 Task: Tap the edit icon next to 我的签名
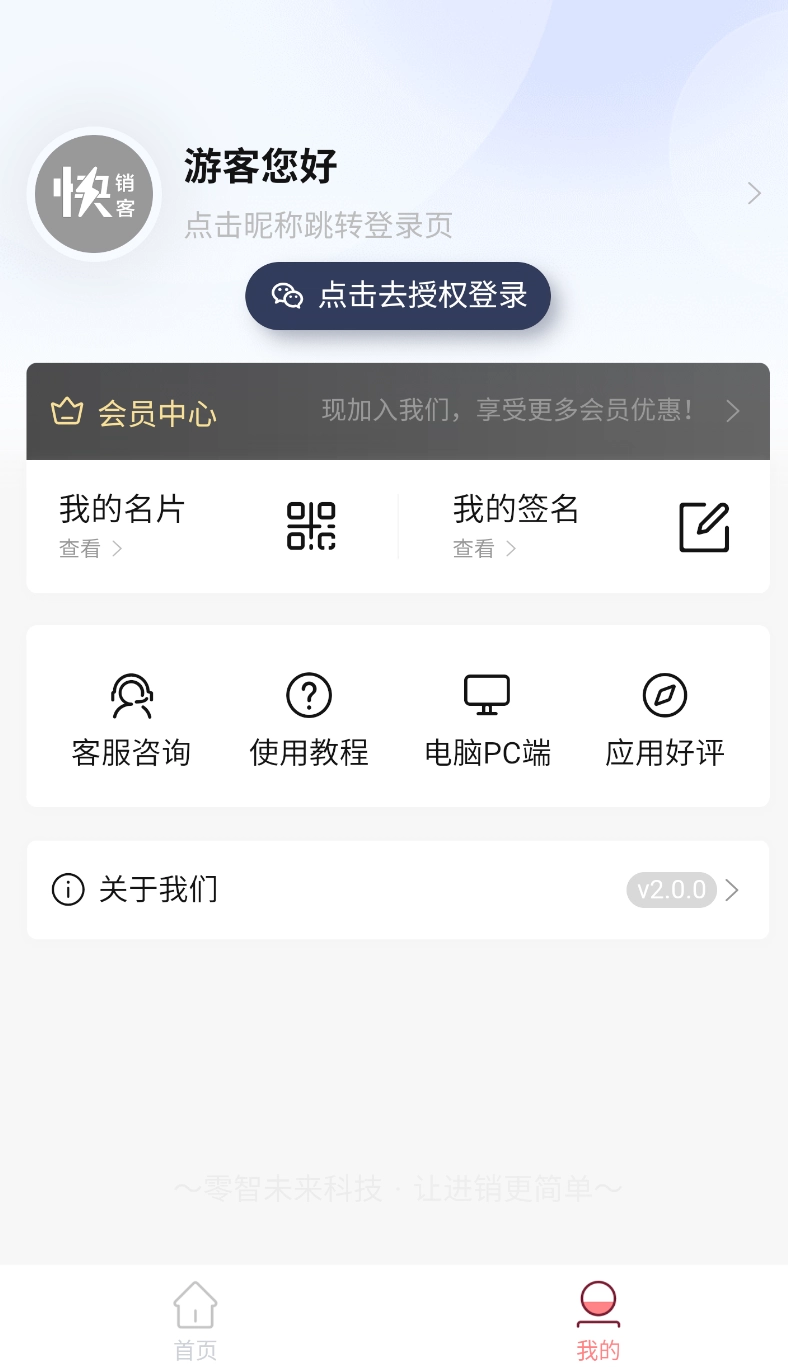point(703,525)
